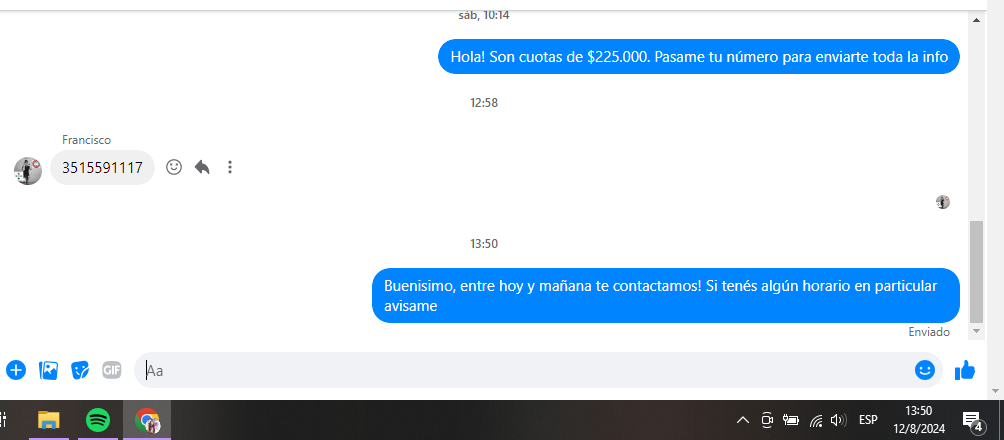1004x440 pixels.
Task: Open the Windows notification center
Action: (x=971, y=420)
